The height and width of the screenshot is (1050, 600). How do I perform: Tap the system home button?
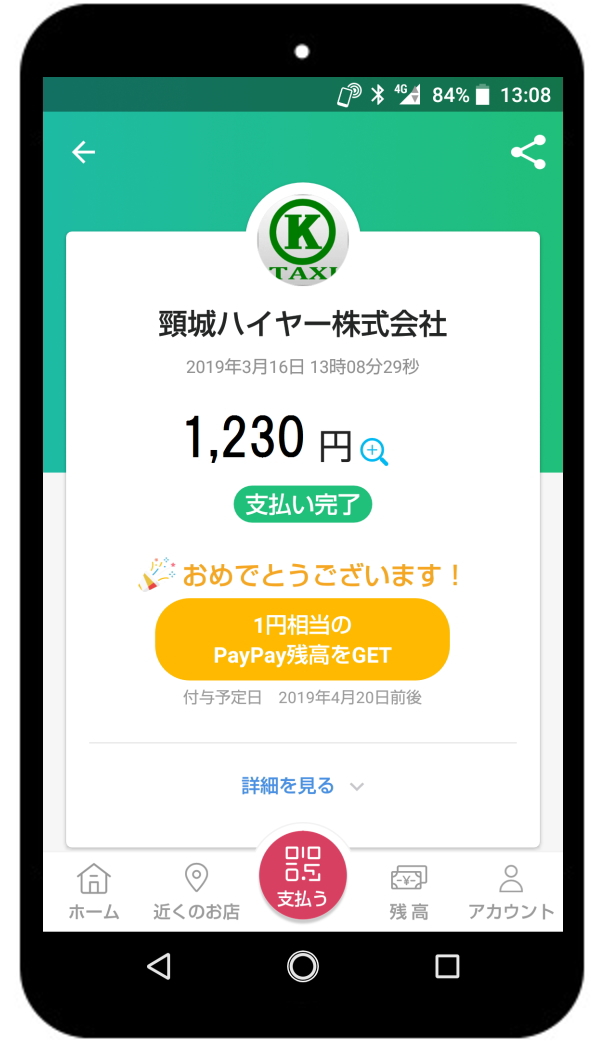point(302,966)
